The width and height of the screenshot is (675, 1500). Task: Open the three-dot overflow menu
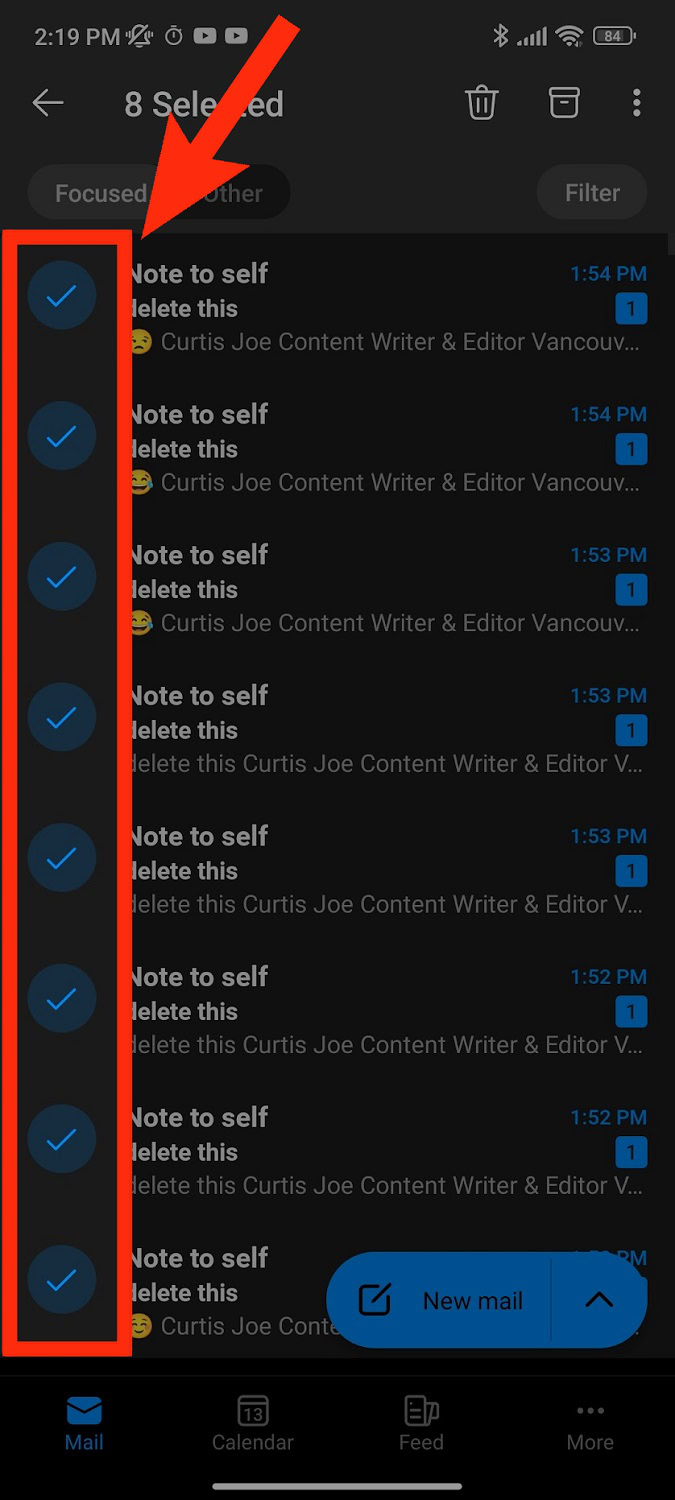(x=637, y=103)
